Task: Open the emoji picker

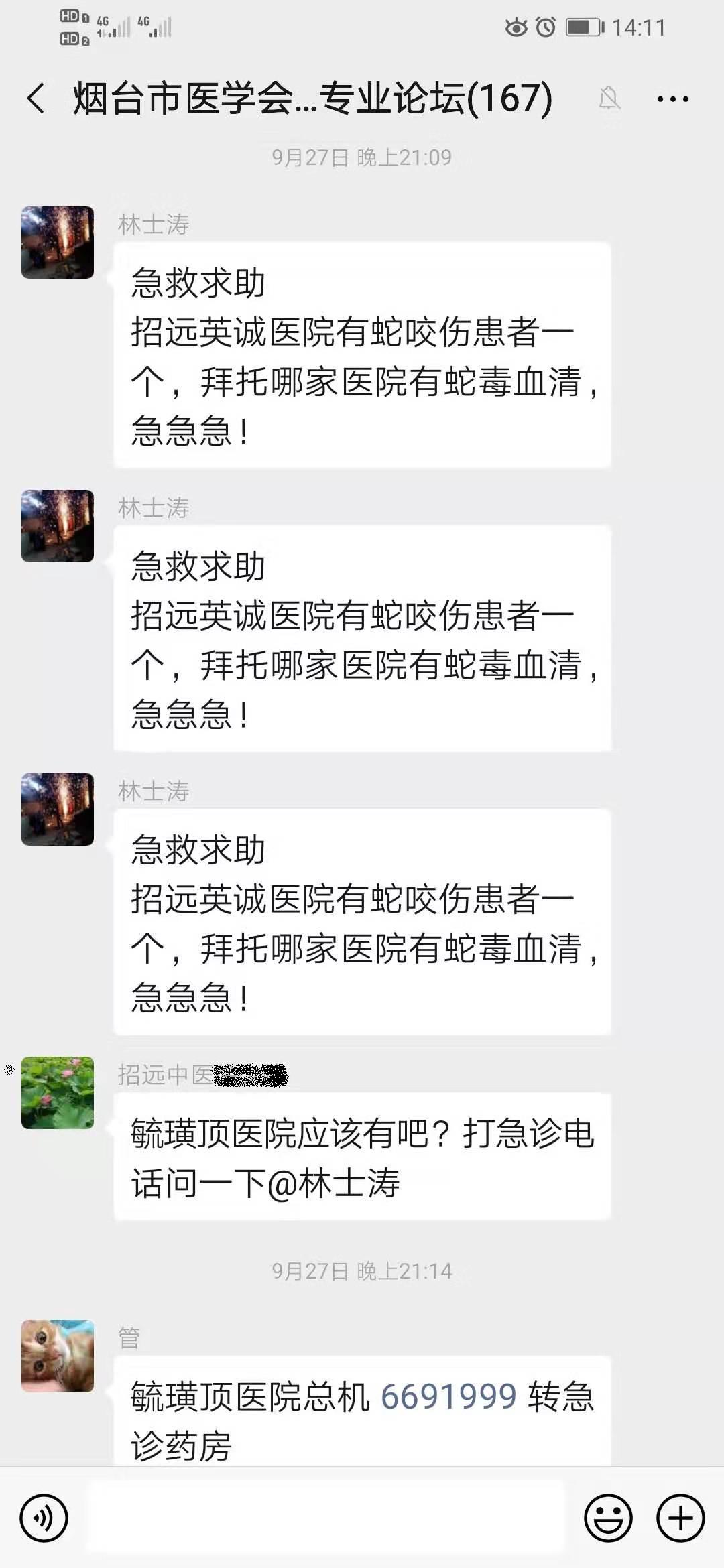Action: (608, 1518)
